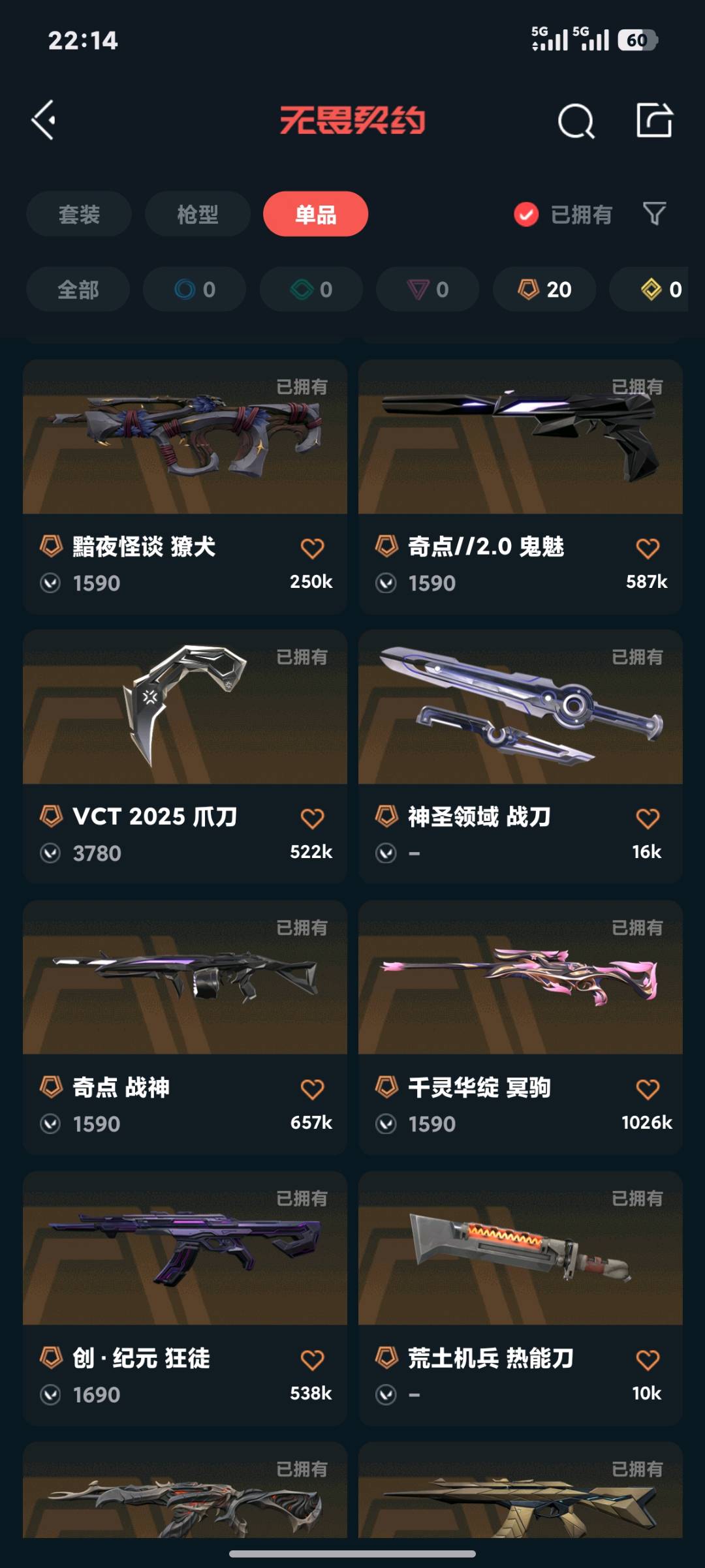Open the 奇点 战神 skin card
The image size is (705, 1568).
click(x=185, y=1028)
